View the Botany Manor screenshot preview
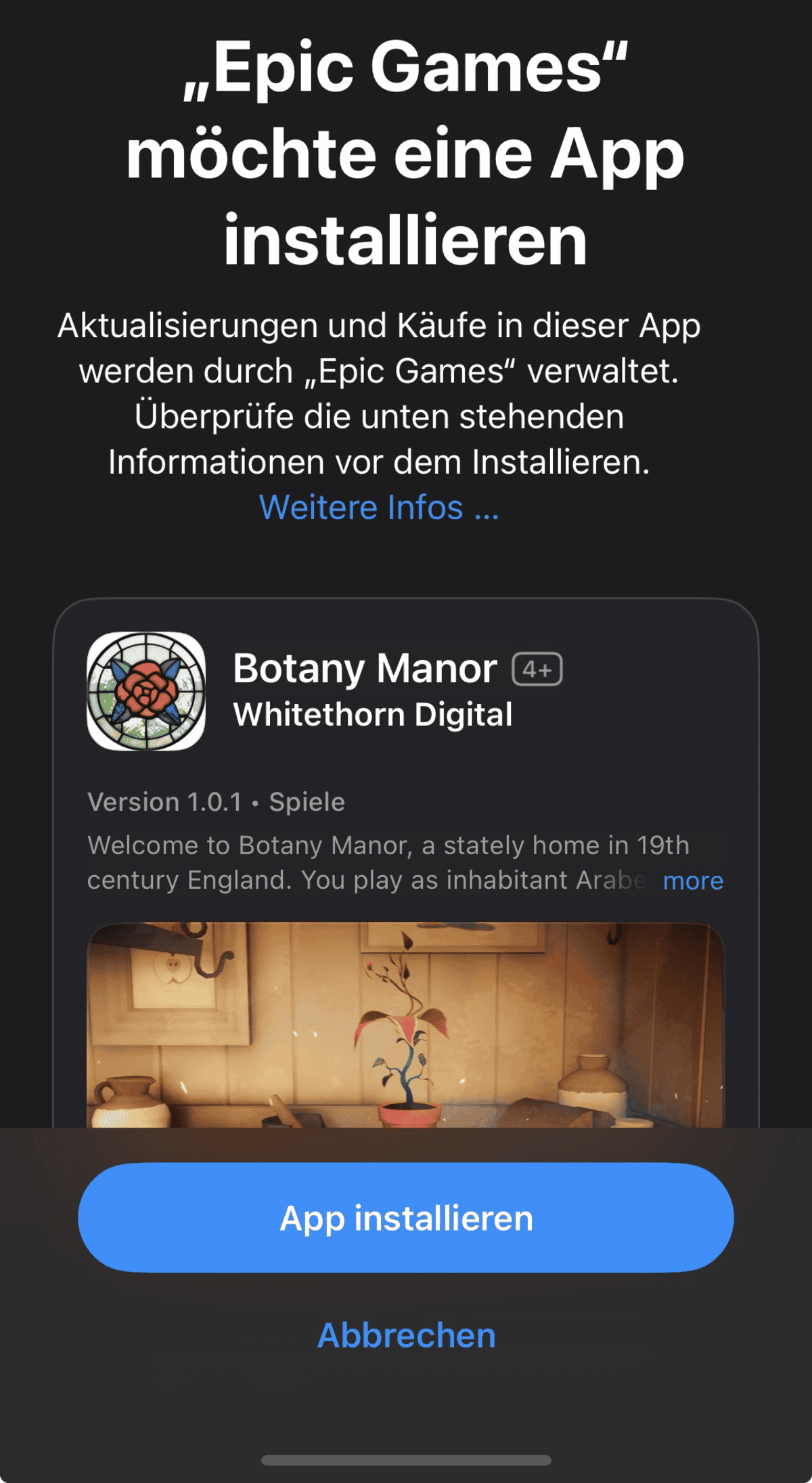812x1483 pixels. [406, 1025]
